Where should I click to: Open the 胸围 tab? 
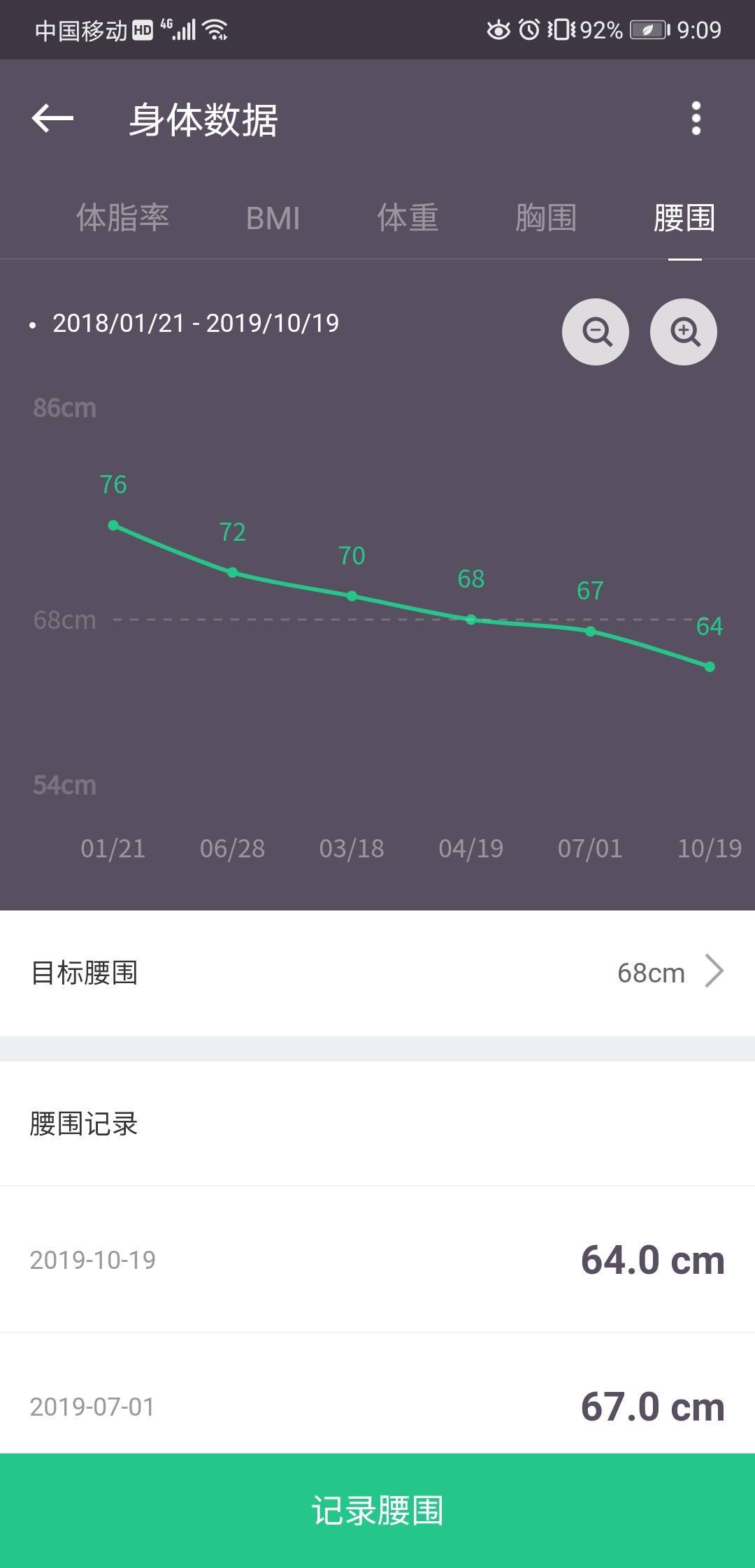[x=545, y=219]
